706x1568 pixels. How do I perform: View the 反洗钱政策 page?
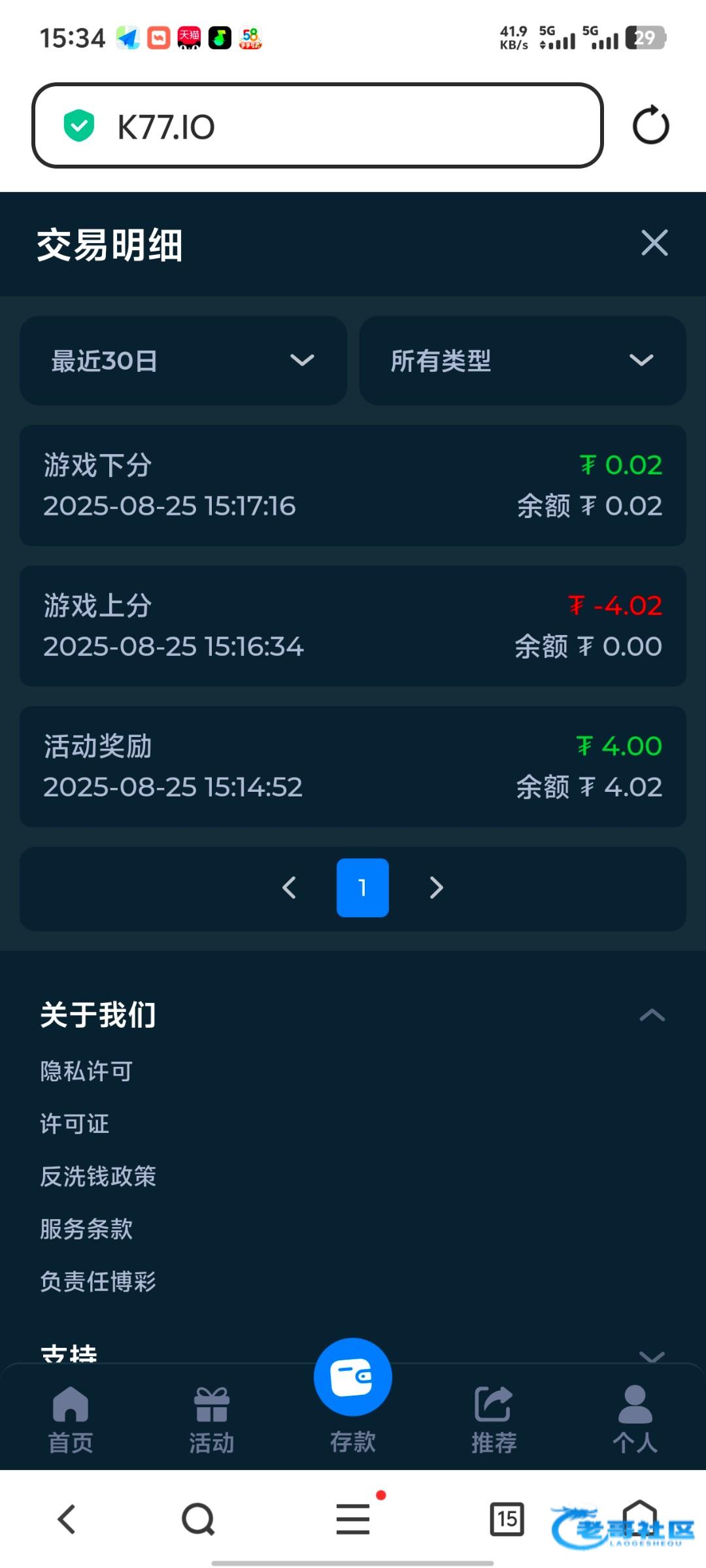tap(98, 1177)
